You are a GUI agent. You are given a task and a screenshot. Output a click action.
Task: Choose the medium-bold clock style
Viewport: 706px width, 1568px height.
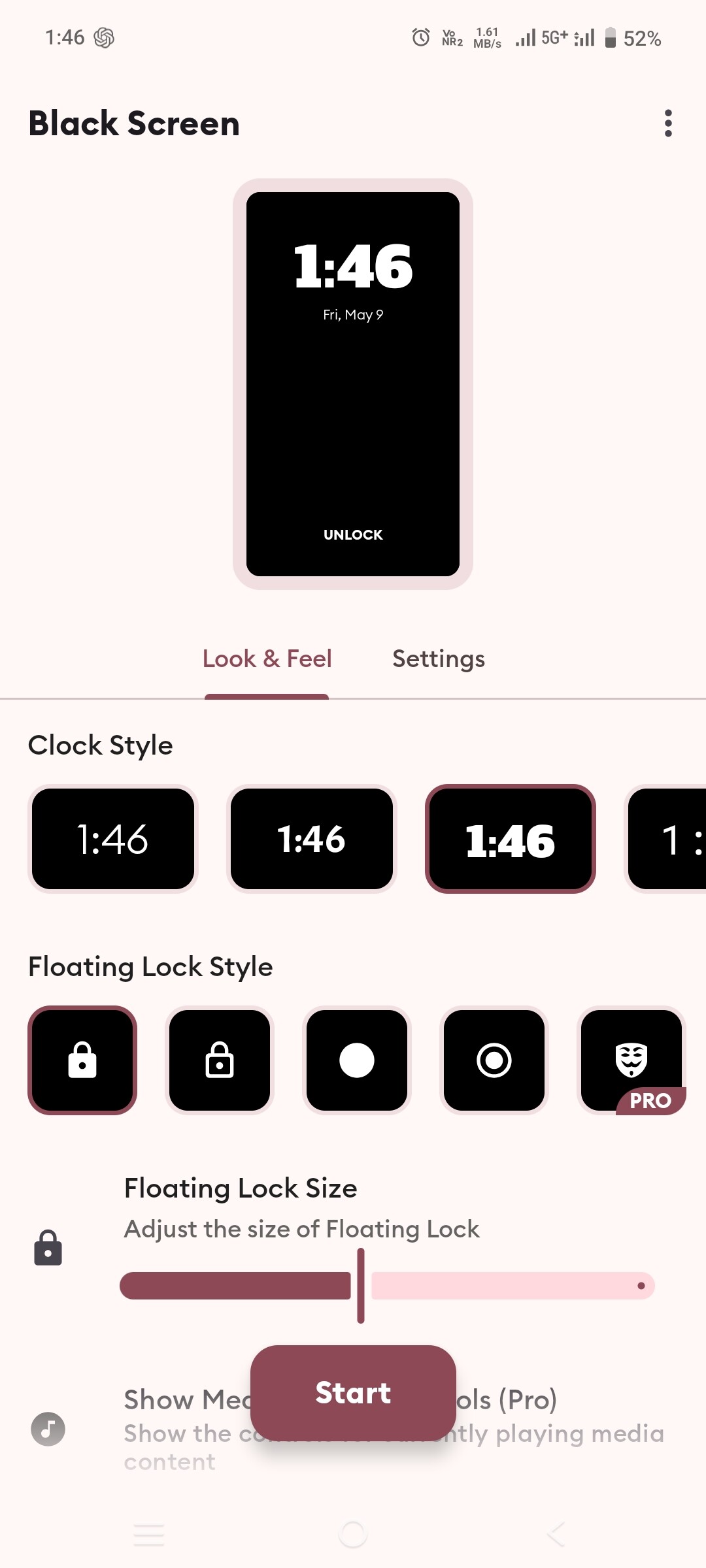pos(312,839)
